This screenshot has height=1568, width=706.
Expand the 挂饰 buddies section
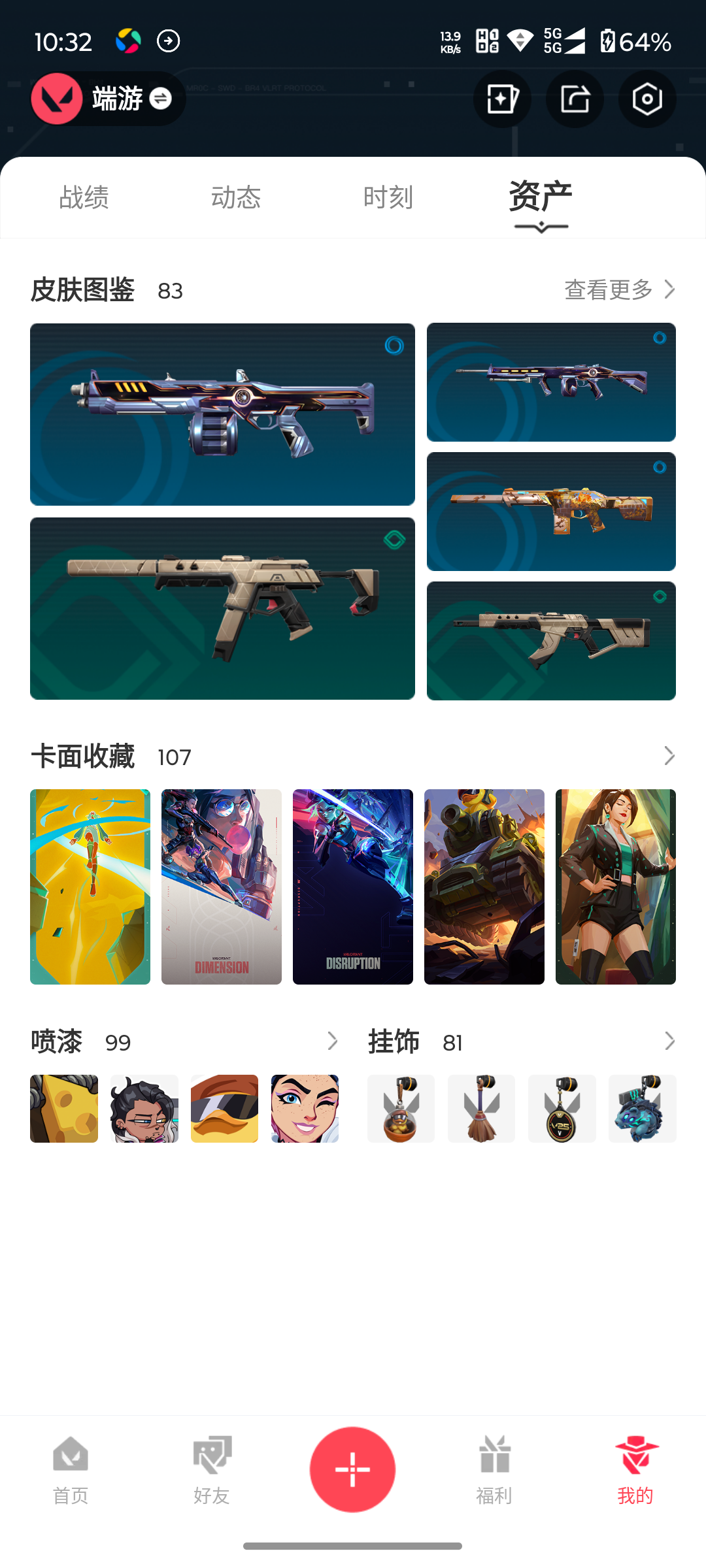[669, 1041]
